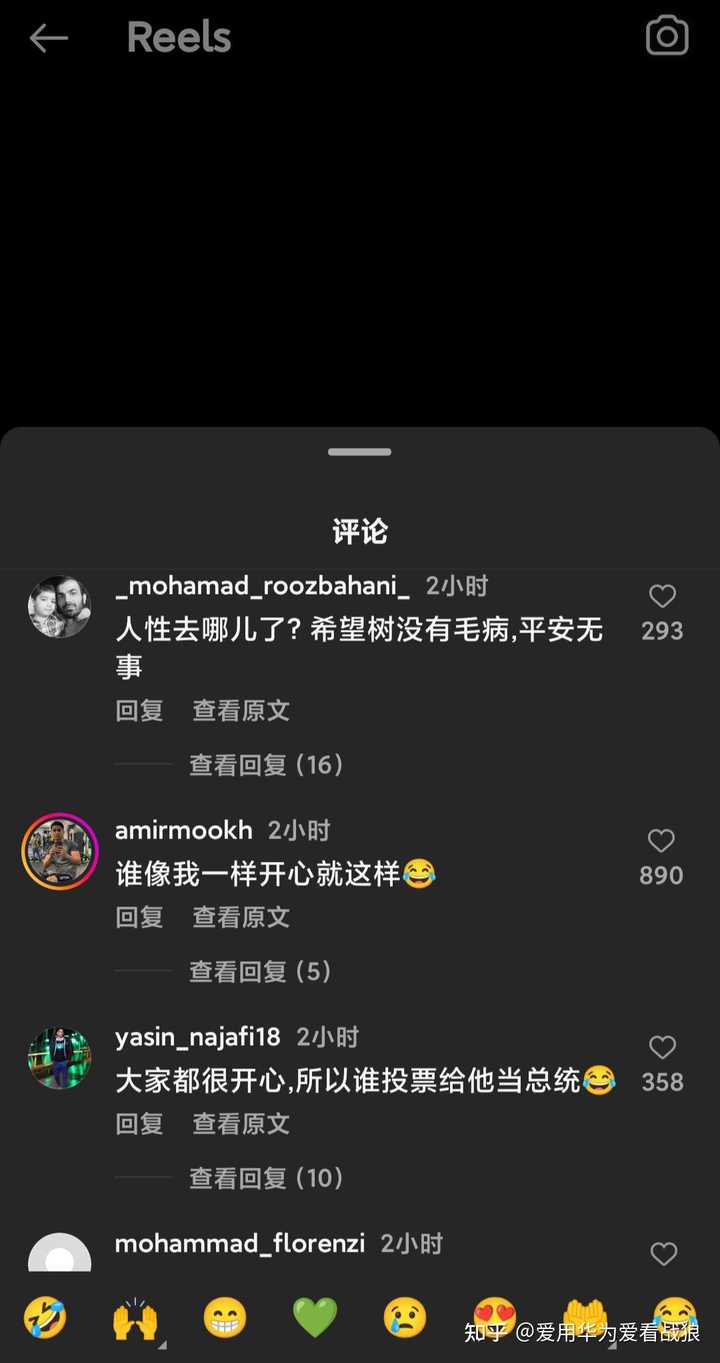Open yasin_najafi18's profile from the username
Image resolution: width=720 pixels, height=1363 pixels.
click(197, 1037)
